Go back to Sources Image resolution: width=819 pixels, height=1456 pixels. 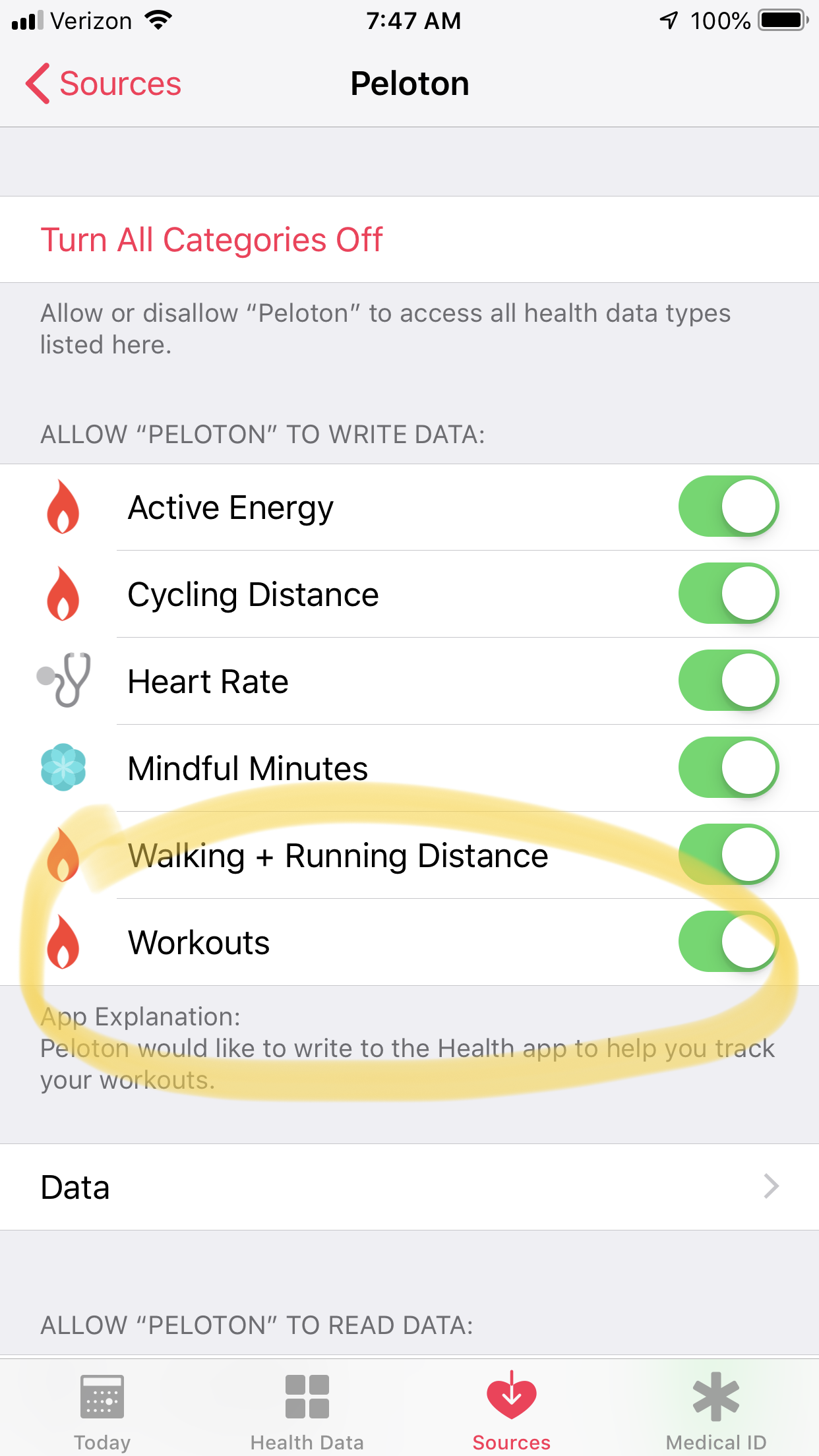pyautogui.click(x=104, y=84)
